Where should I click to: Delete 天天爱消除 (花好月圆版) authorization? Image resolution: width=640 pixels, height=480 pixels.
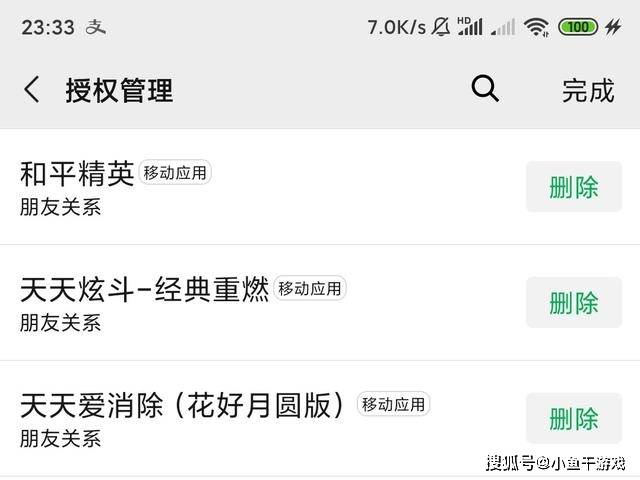point(573,418)
